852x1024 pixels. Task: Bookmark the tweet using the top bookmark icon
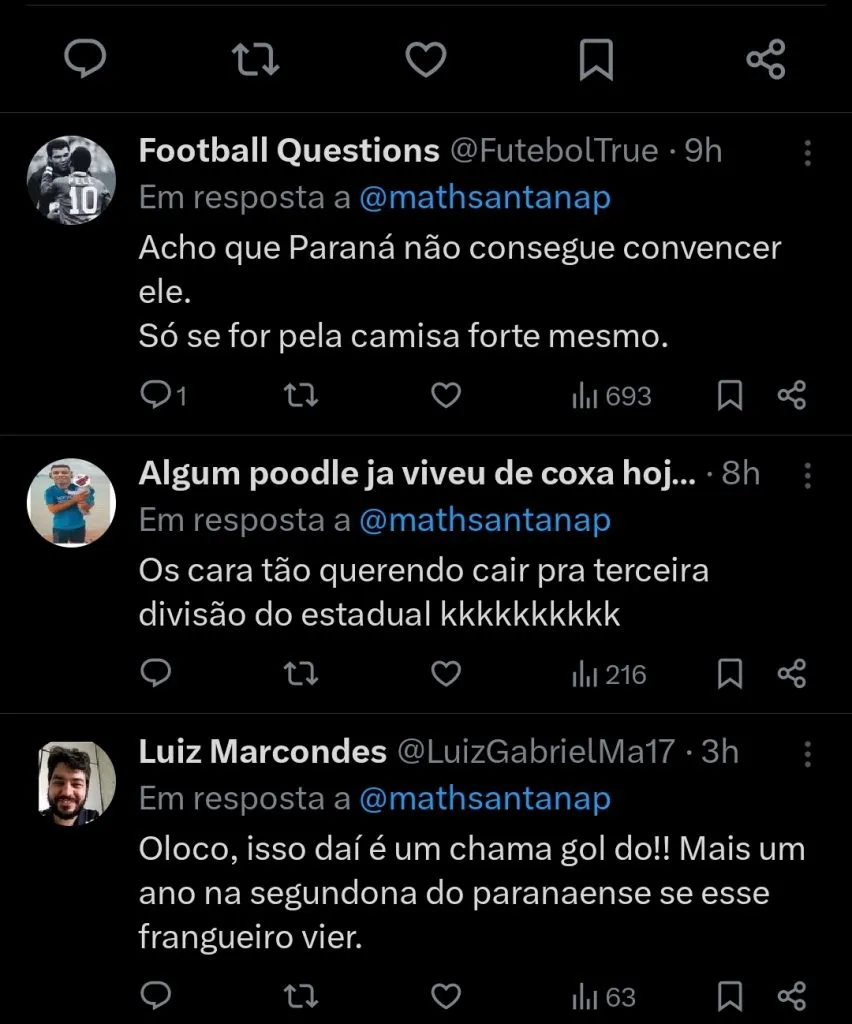596,60
